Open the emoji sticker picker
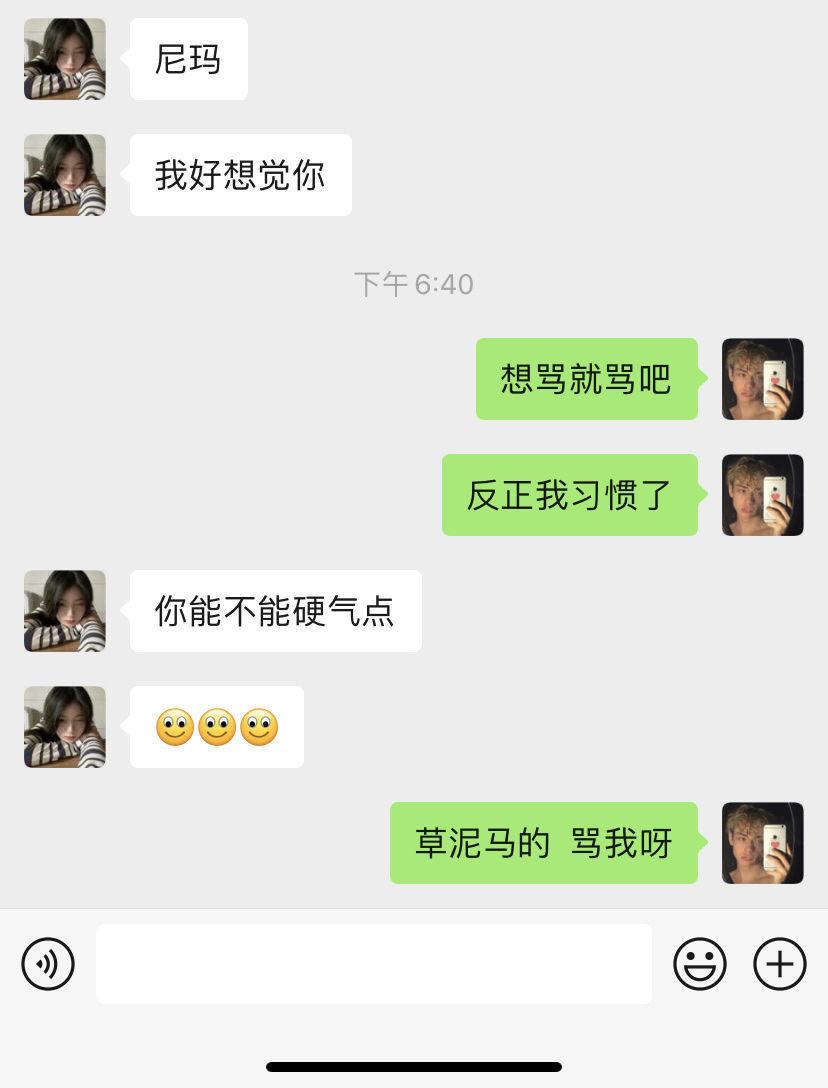Viewport: 828px width, 1088px height. point(700,964)
